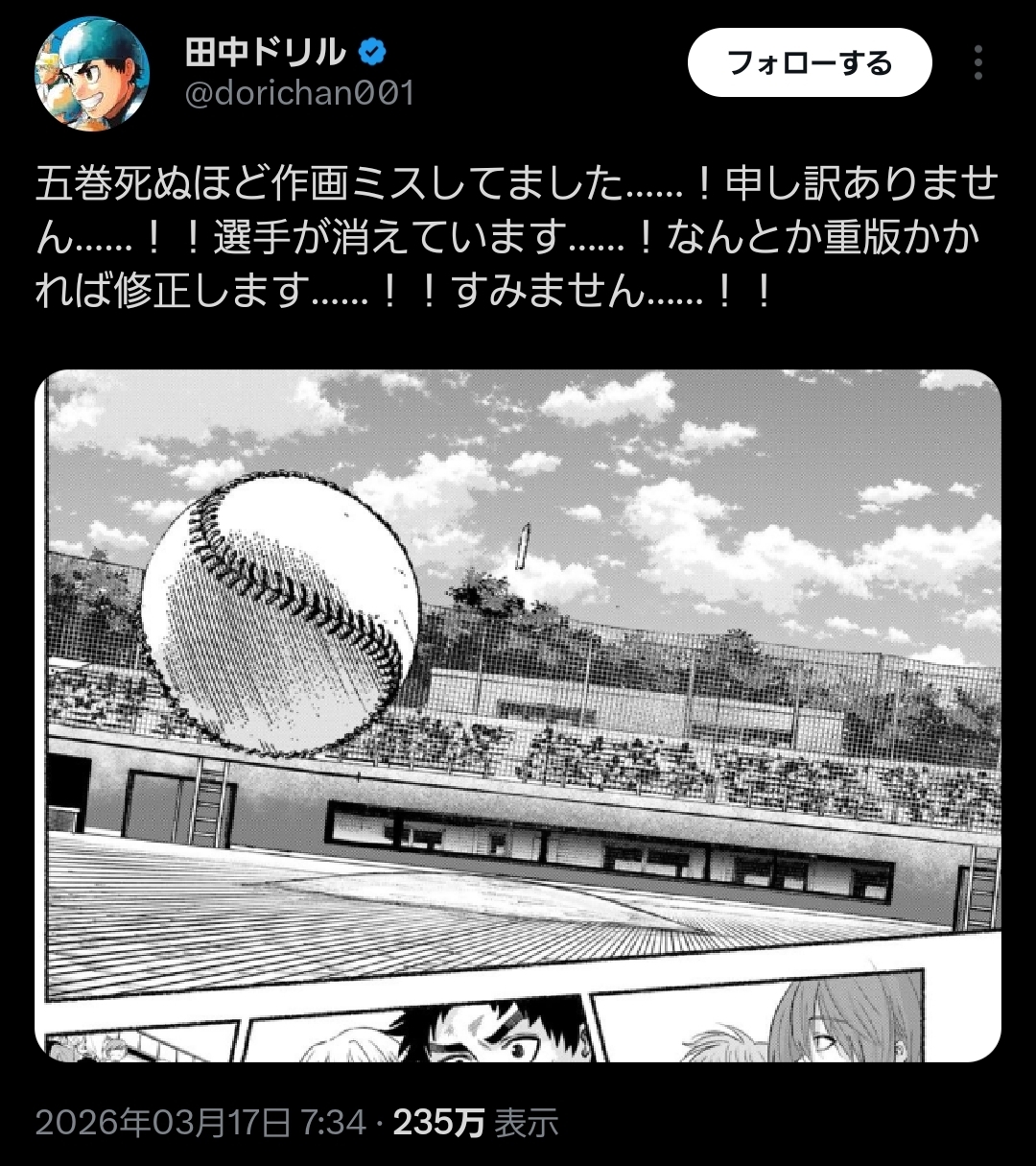Follow 田中ドリル with the フォローする button
Viewport: 1036px width, 1166px height.
point(810,63)
